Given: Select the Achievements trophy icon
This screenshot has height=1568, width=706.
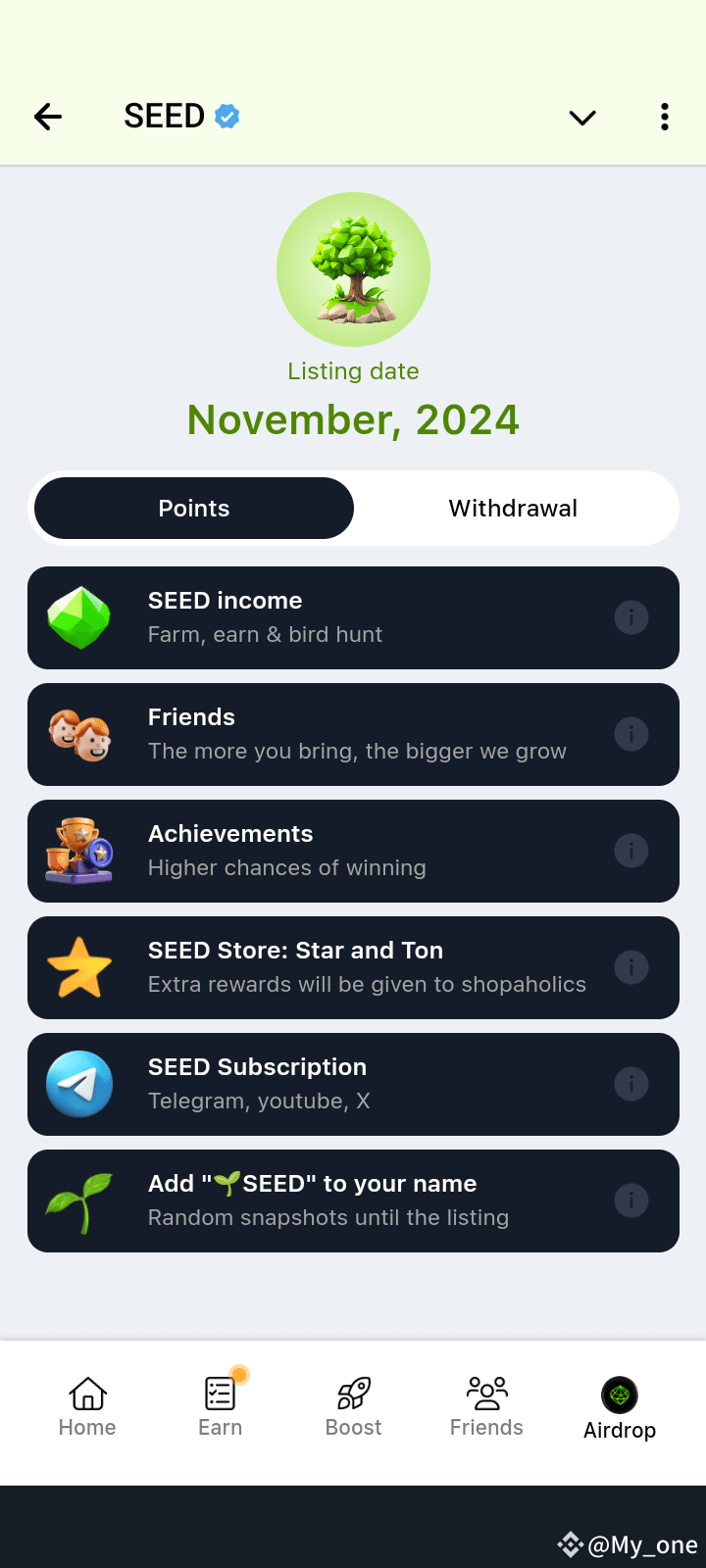Looking at the screenshot, I should 79,851.
